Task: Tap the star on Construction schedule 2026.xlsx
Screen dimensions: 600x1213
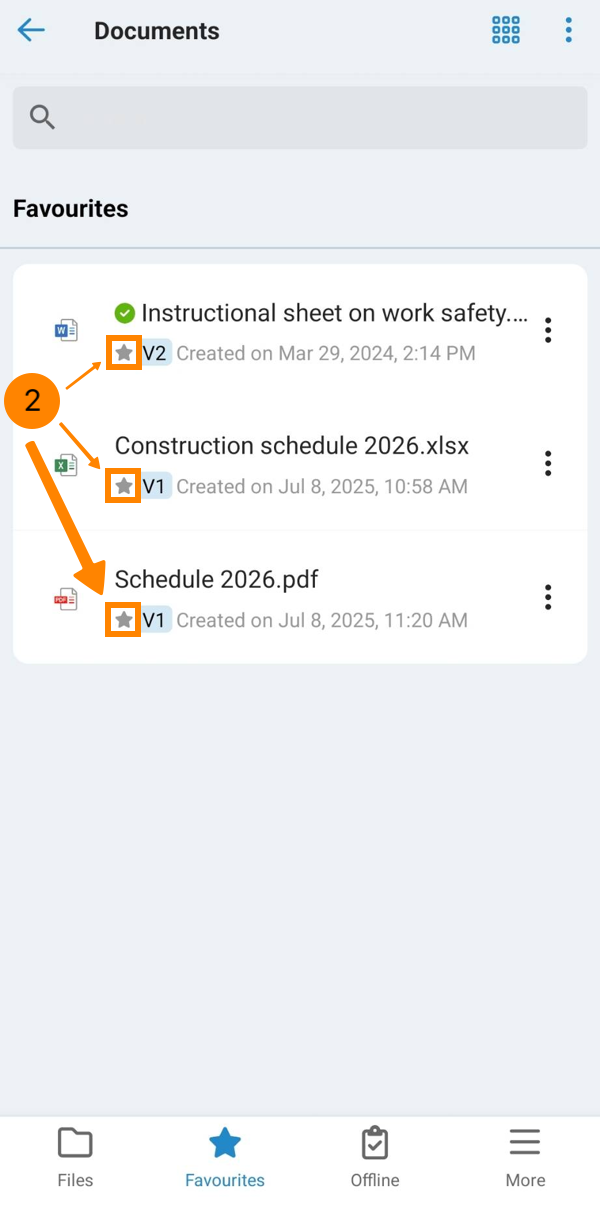Action: [124, 486]
